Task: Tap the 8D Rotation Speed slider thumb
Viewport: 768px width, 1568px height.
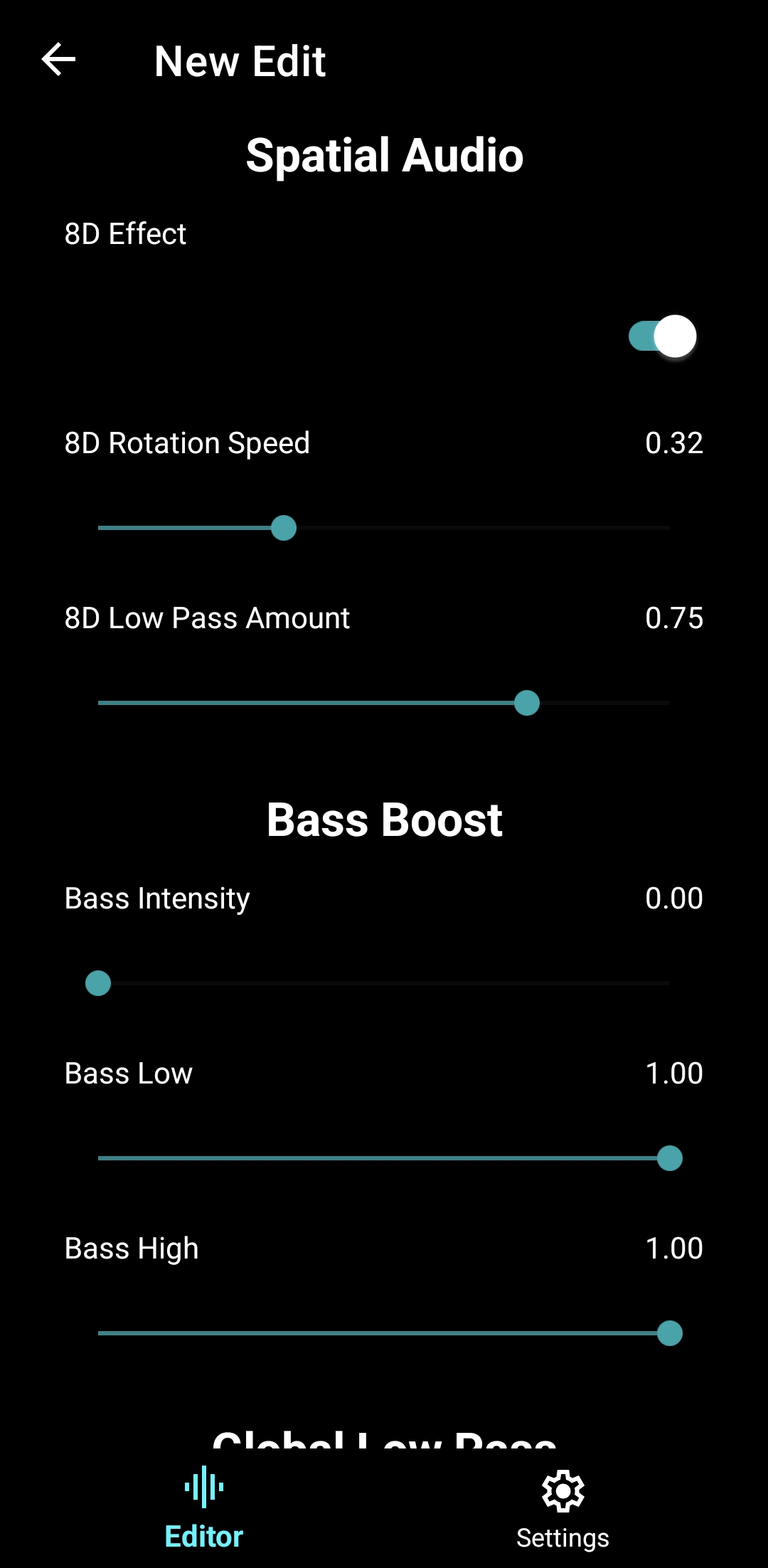Action: coord(284,527)
